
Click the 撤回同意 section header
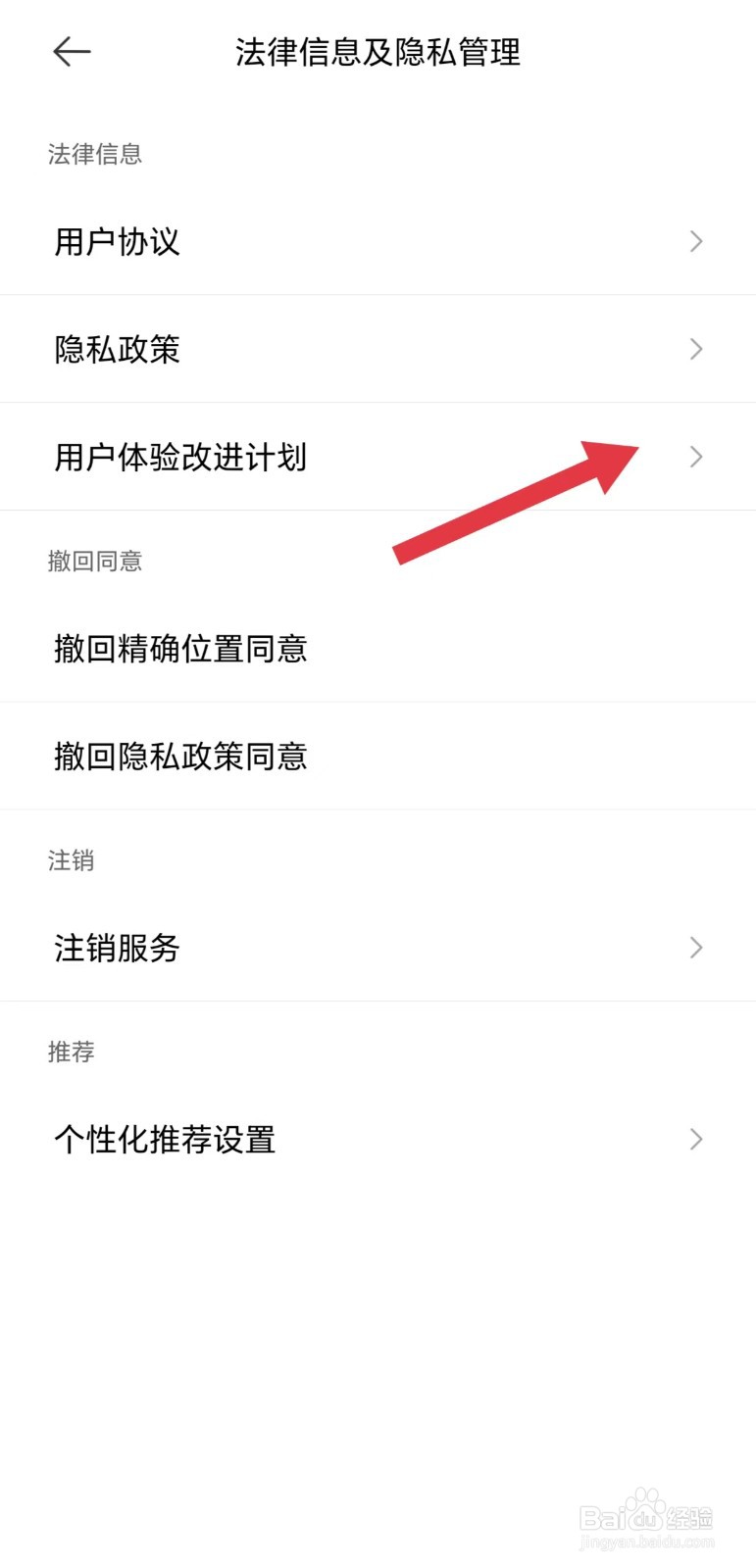point(95,562)
